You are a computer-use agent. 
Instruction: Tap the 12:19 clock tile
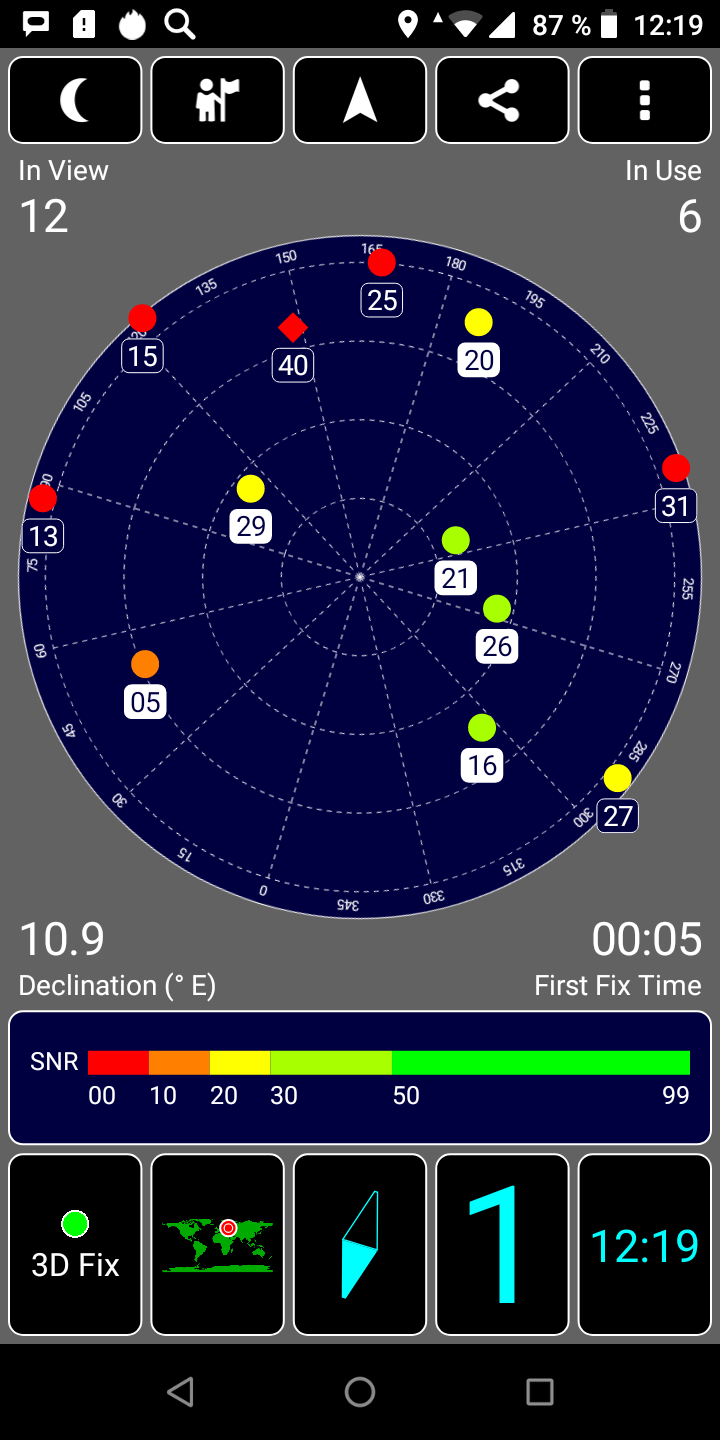644,1244
